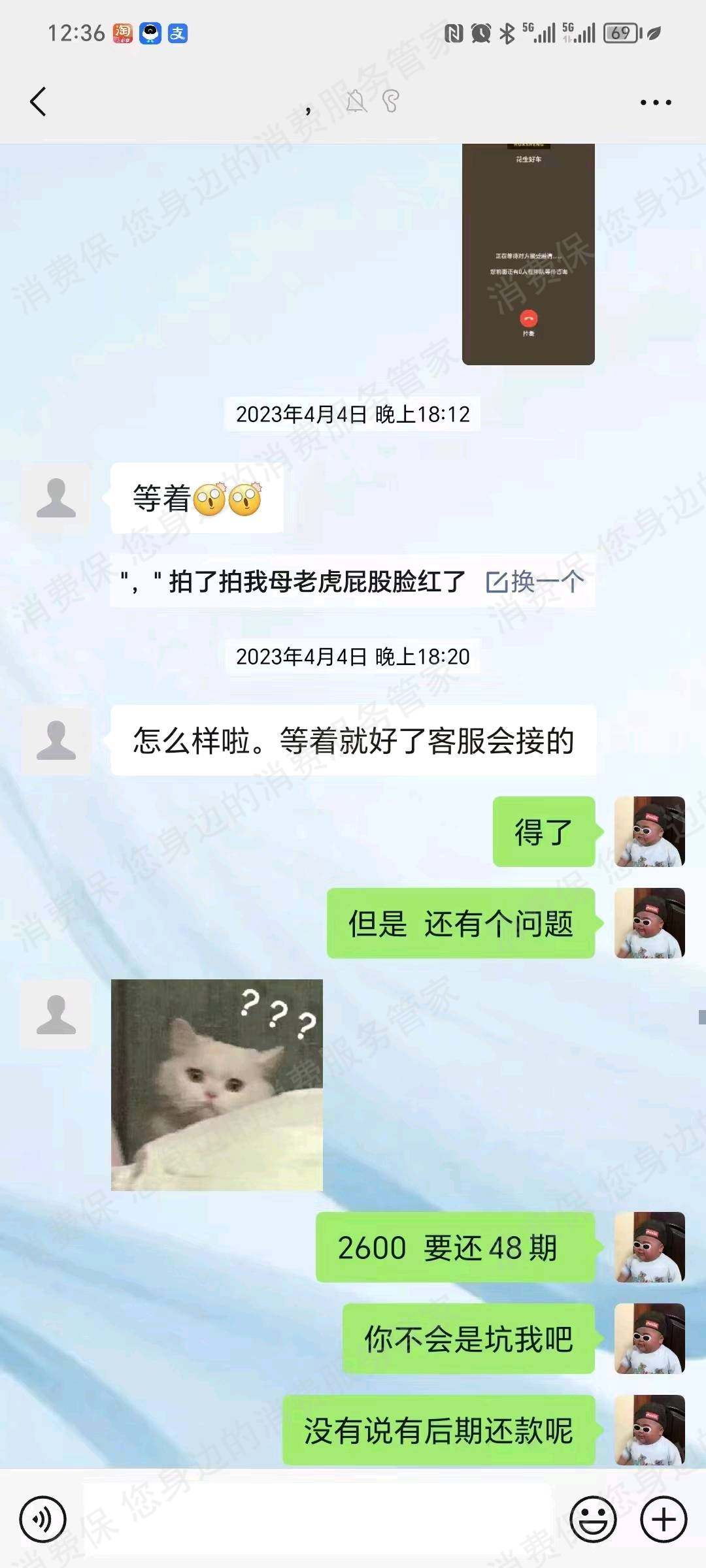Open the plus attachment menu

pos(663,1519)
